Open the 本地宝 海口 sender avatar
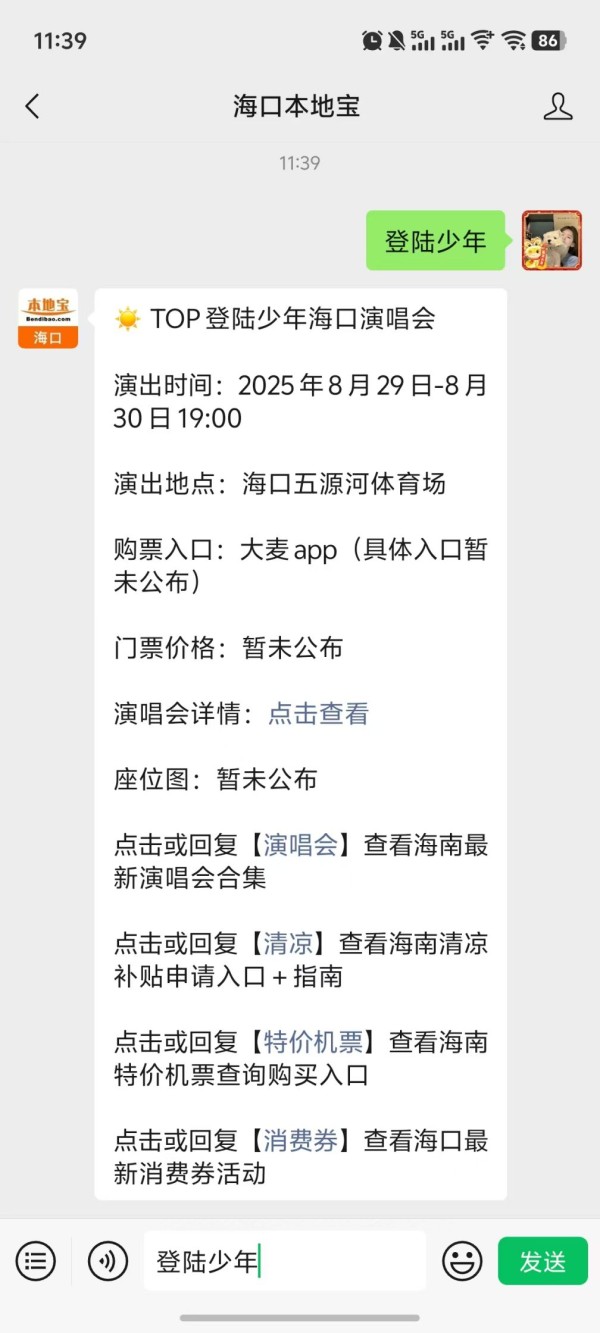The image size is (600, 1333). point(48,319)
